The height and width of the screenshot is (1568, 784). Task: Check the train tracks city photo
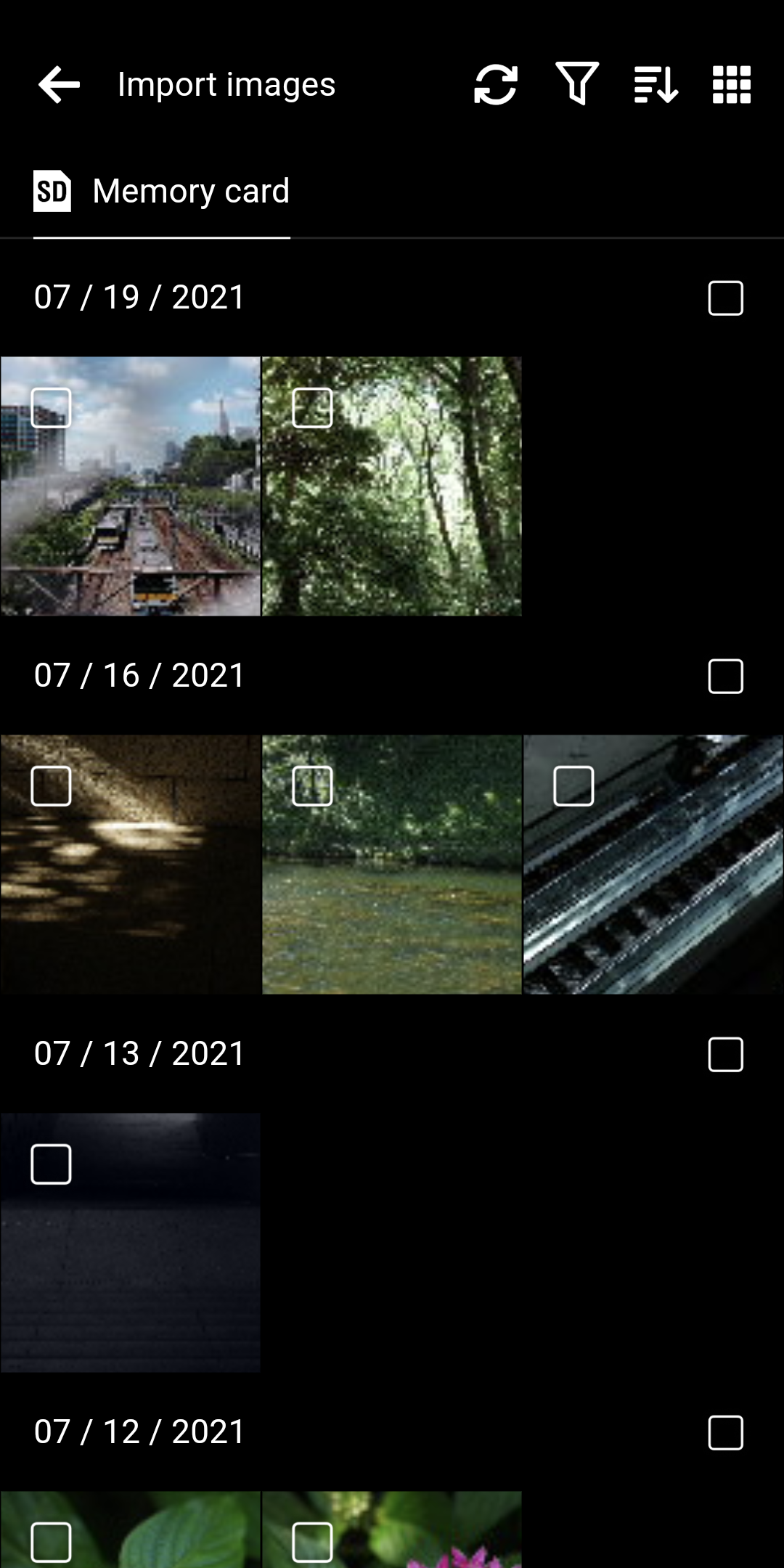pyautogui.click(x=52, y=408)
